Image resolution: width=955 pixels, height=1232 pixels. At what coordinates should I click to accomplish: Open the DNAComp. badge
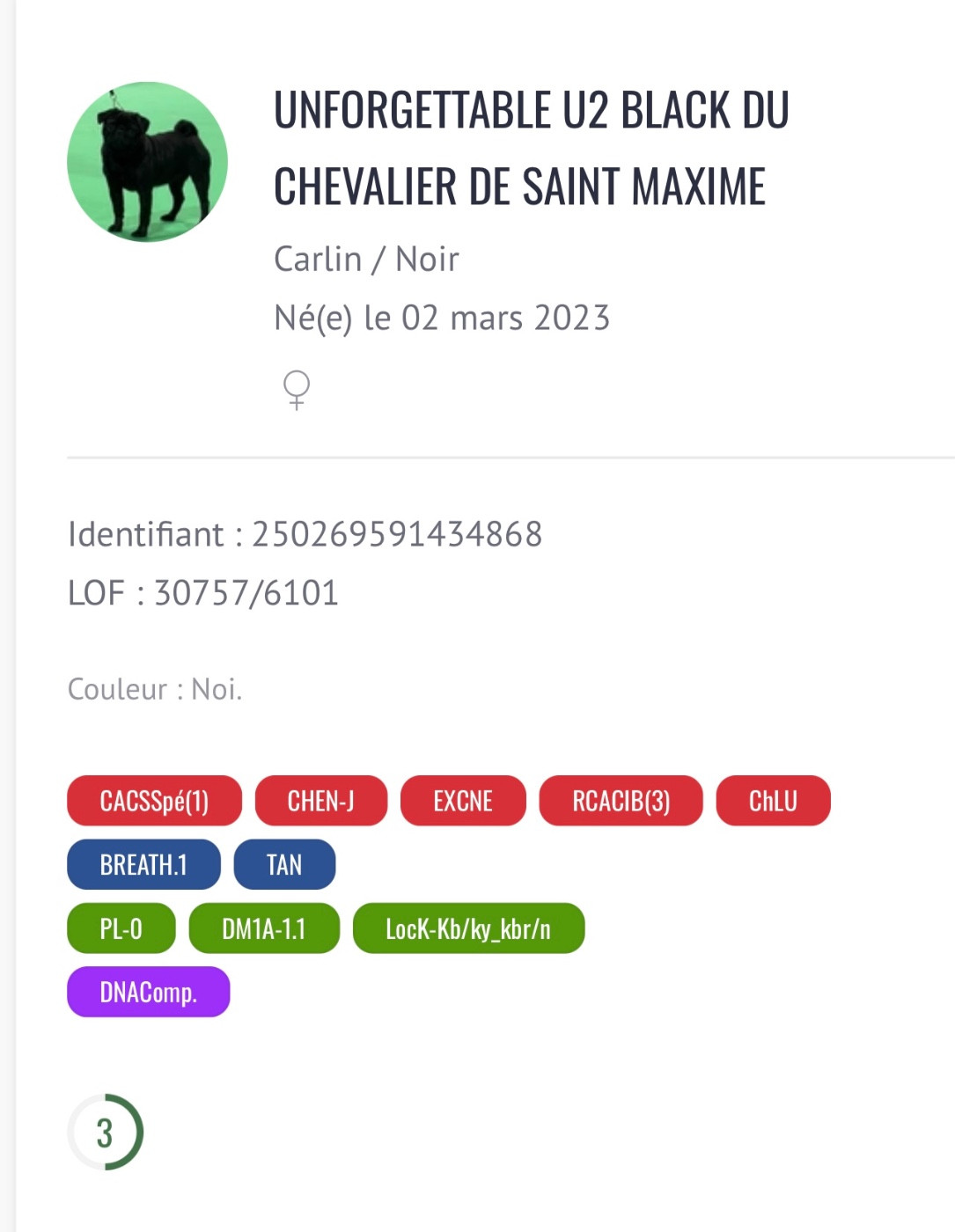point(148,992)
